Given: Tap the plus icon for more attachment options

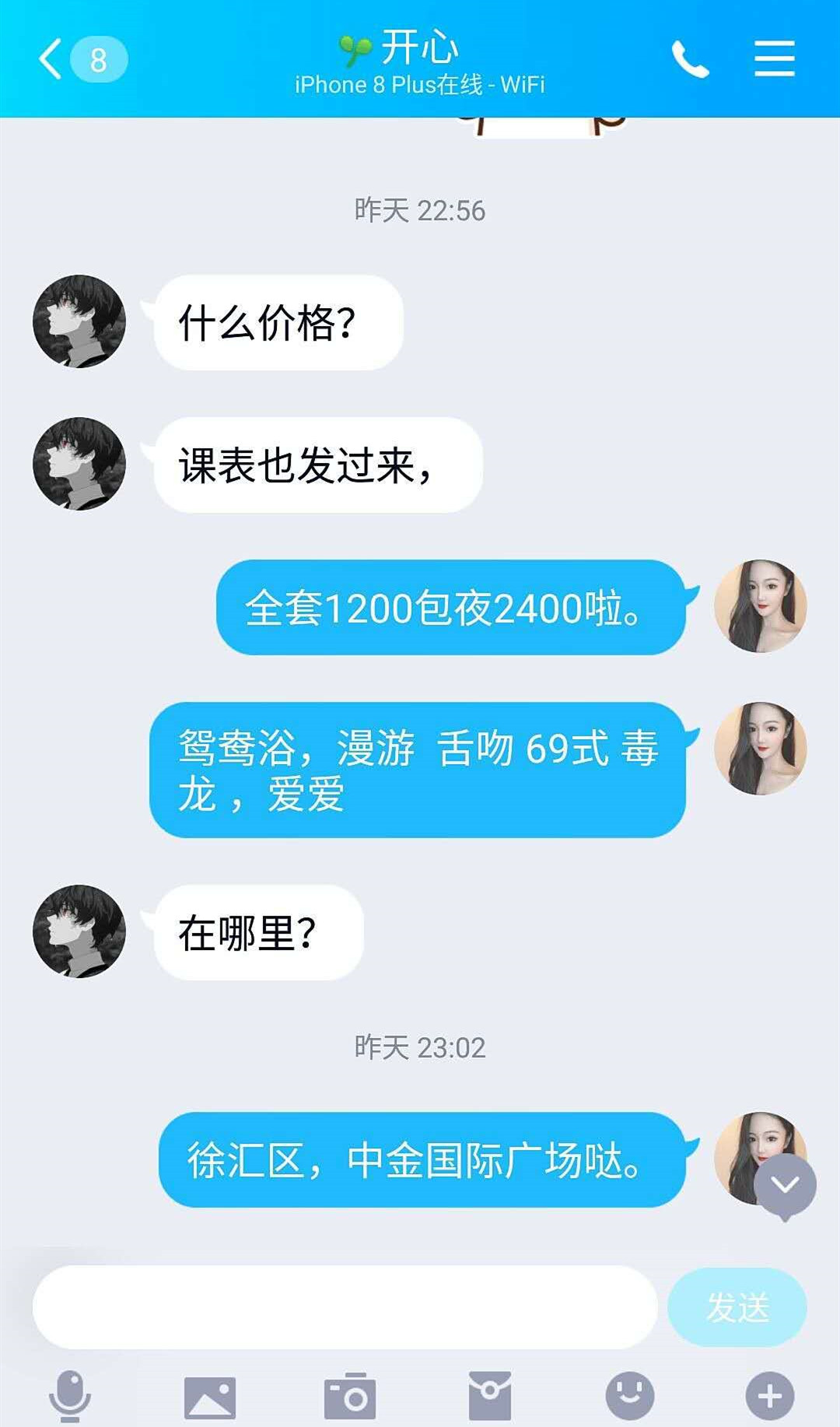Looking at the screenshot, I should pyautogui.click(x=769, y=1394).
